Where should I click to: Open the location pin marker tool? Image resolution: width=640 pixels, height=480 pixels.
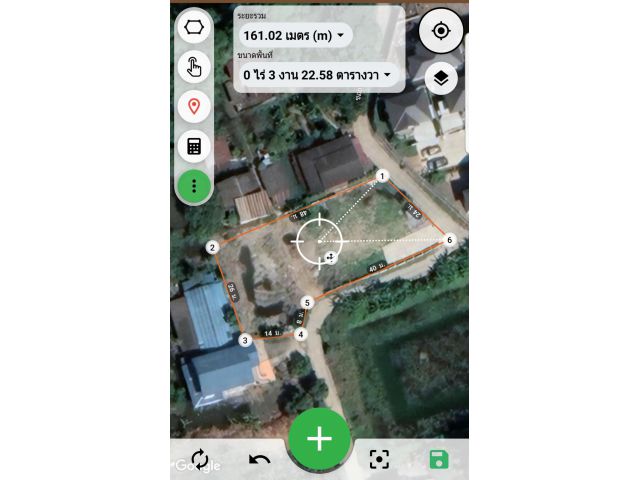point(193,106)
